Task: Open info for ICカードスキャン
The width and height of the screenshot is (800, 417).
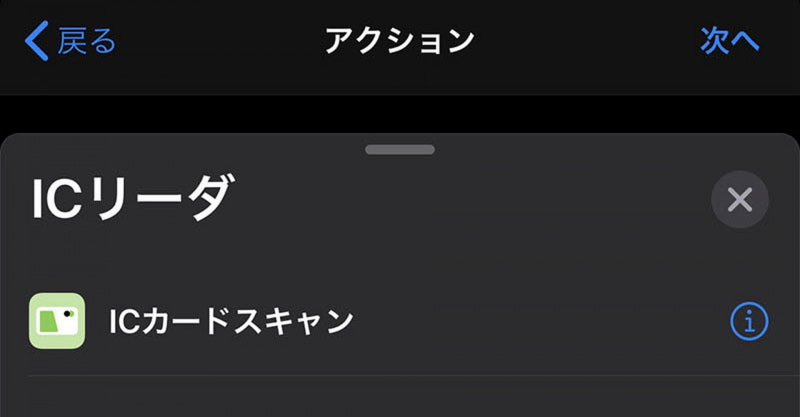Action: pos(749,321)
